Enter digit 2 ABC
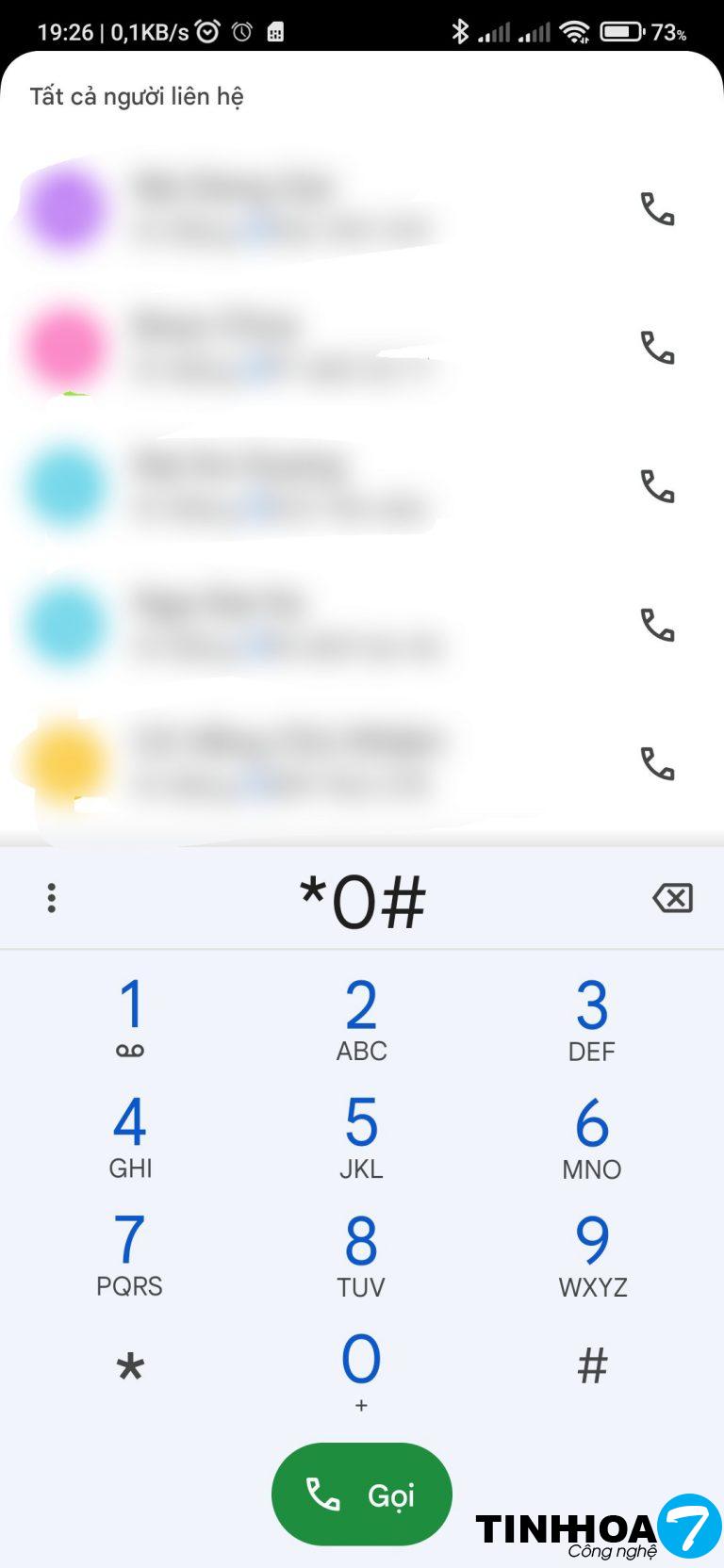 361,1020
